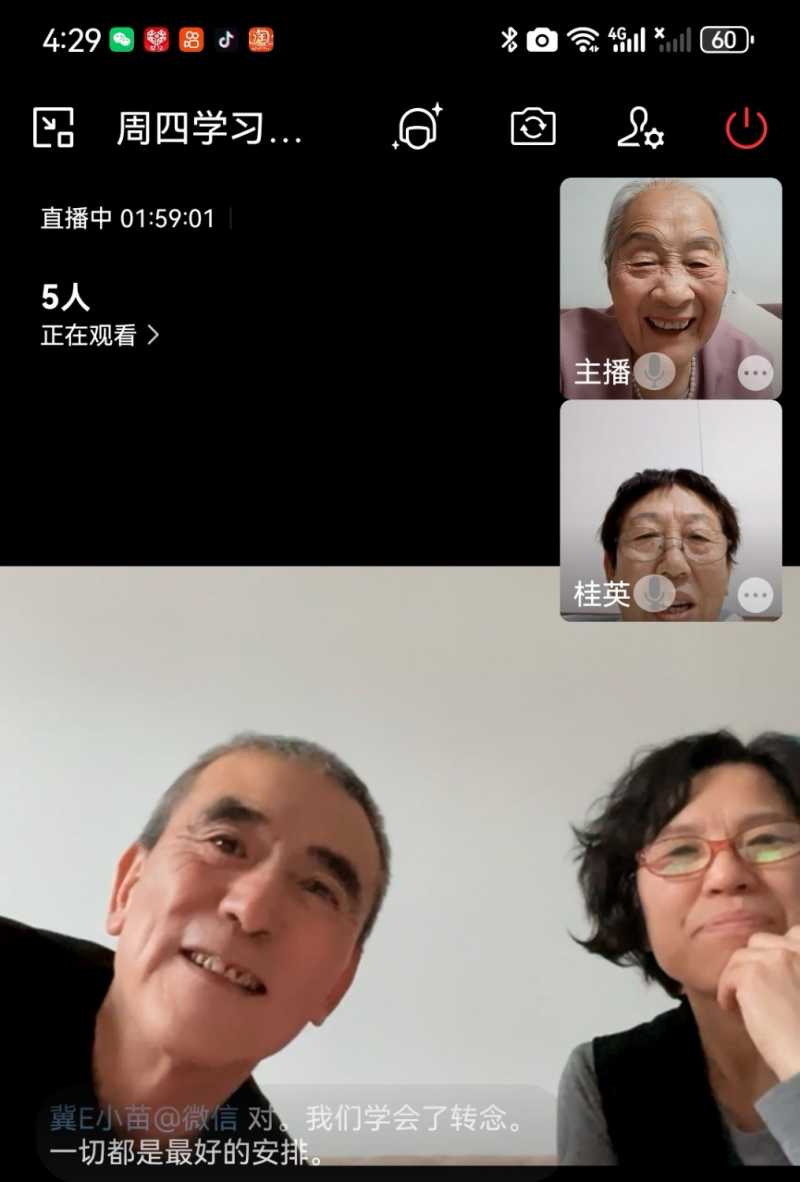The height and width of the screenshot is (1182, 800).
Task: Tap the 60% battery indicator
Action: 723,40
